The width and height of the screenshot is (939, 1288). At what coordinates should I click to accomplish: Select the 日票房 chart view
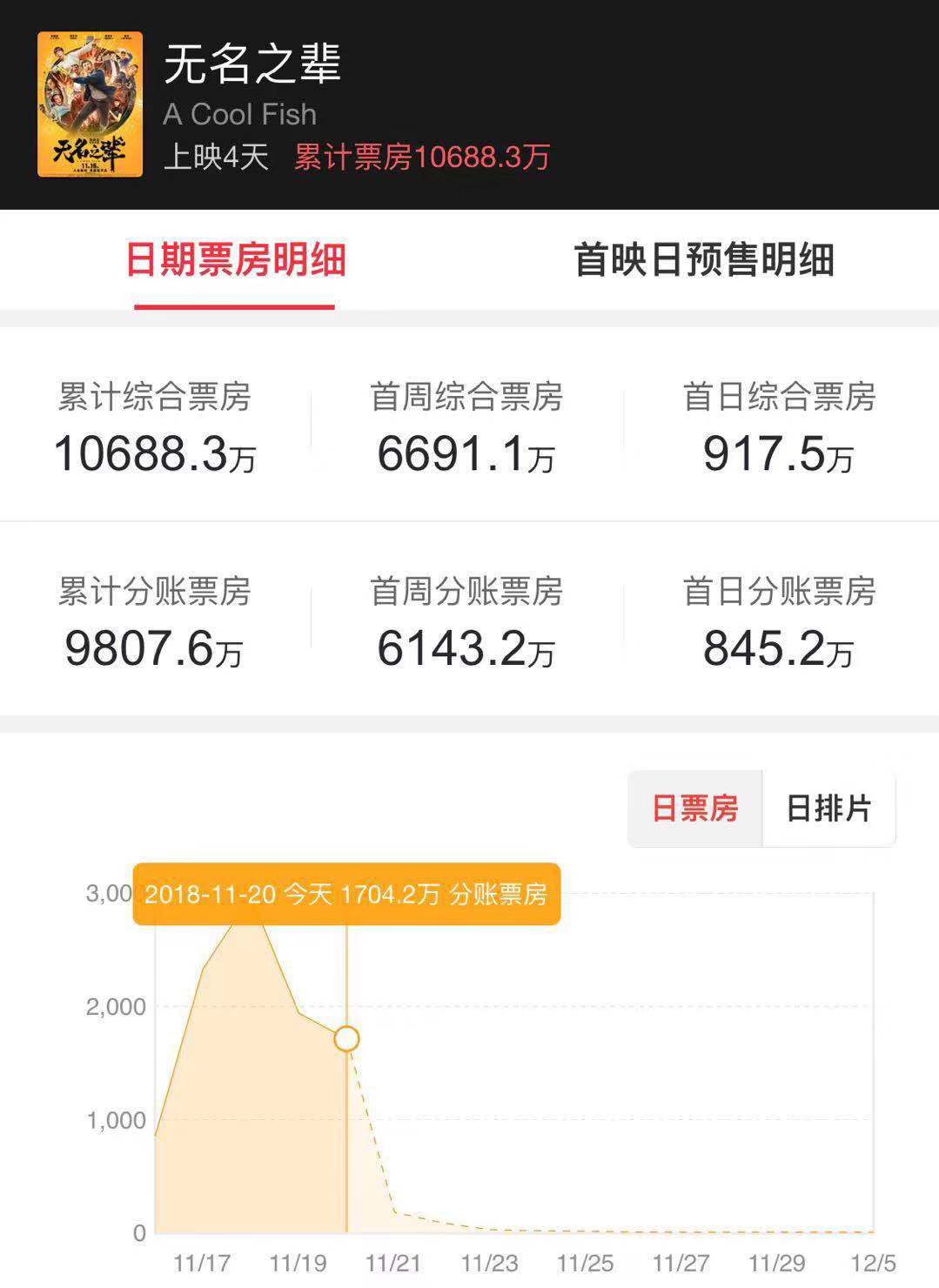pyautogui.click(x=695, y=808)
